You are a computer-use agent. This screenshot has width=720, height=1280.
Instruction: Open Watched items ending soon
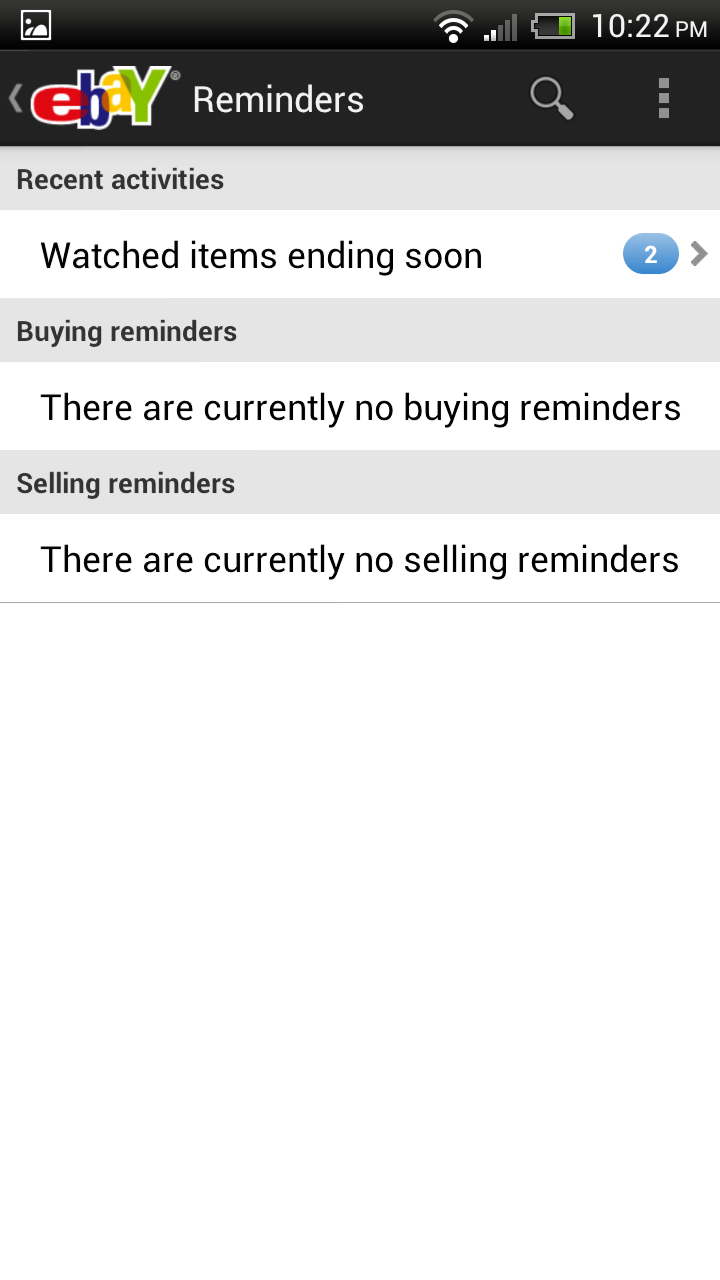(x=360, y=255)
